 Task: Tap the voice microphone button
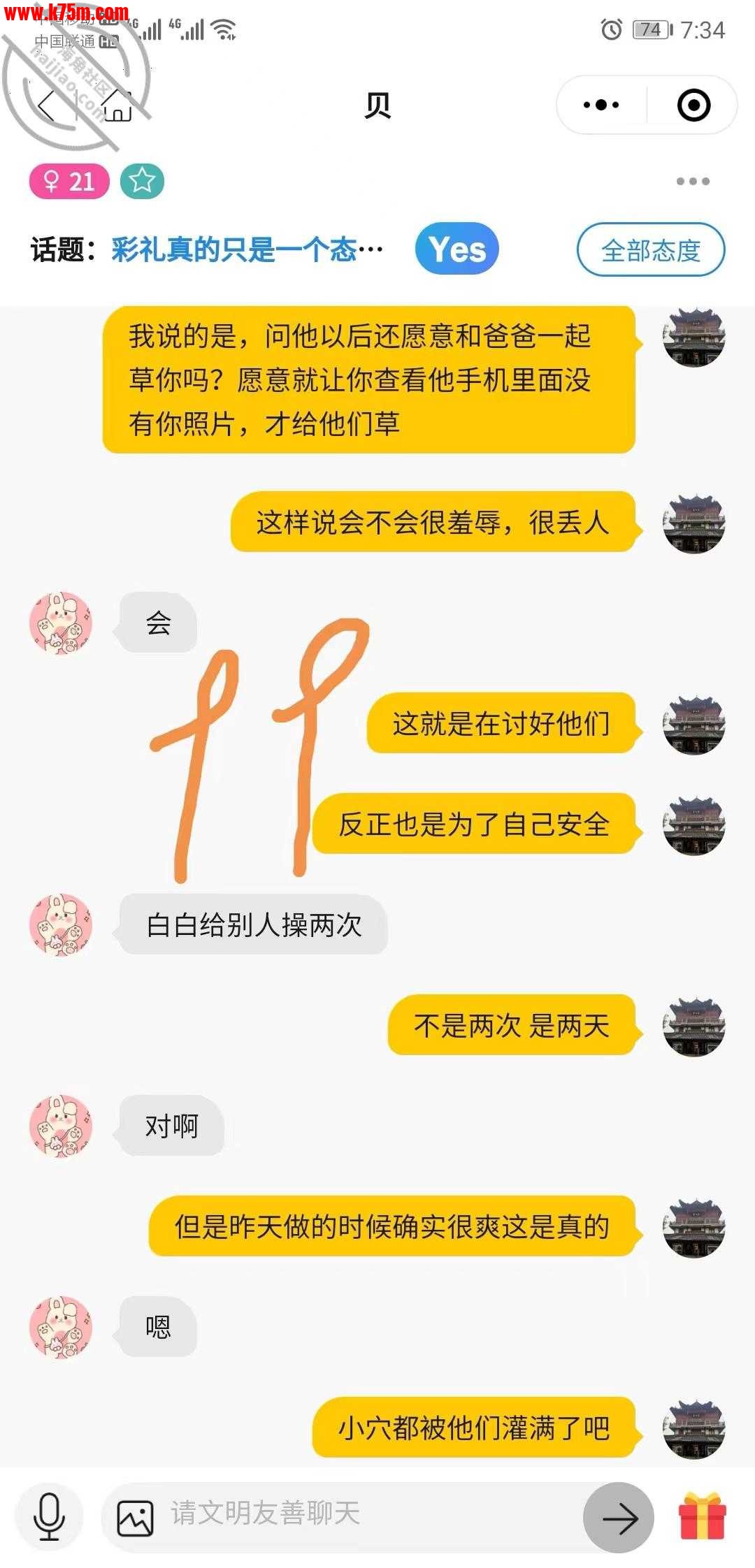(49, 1517)
